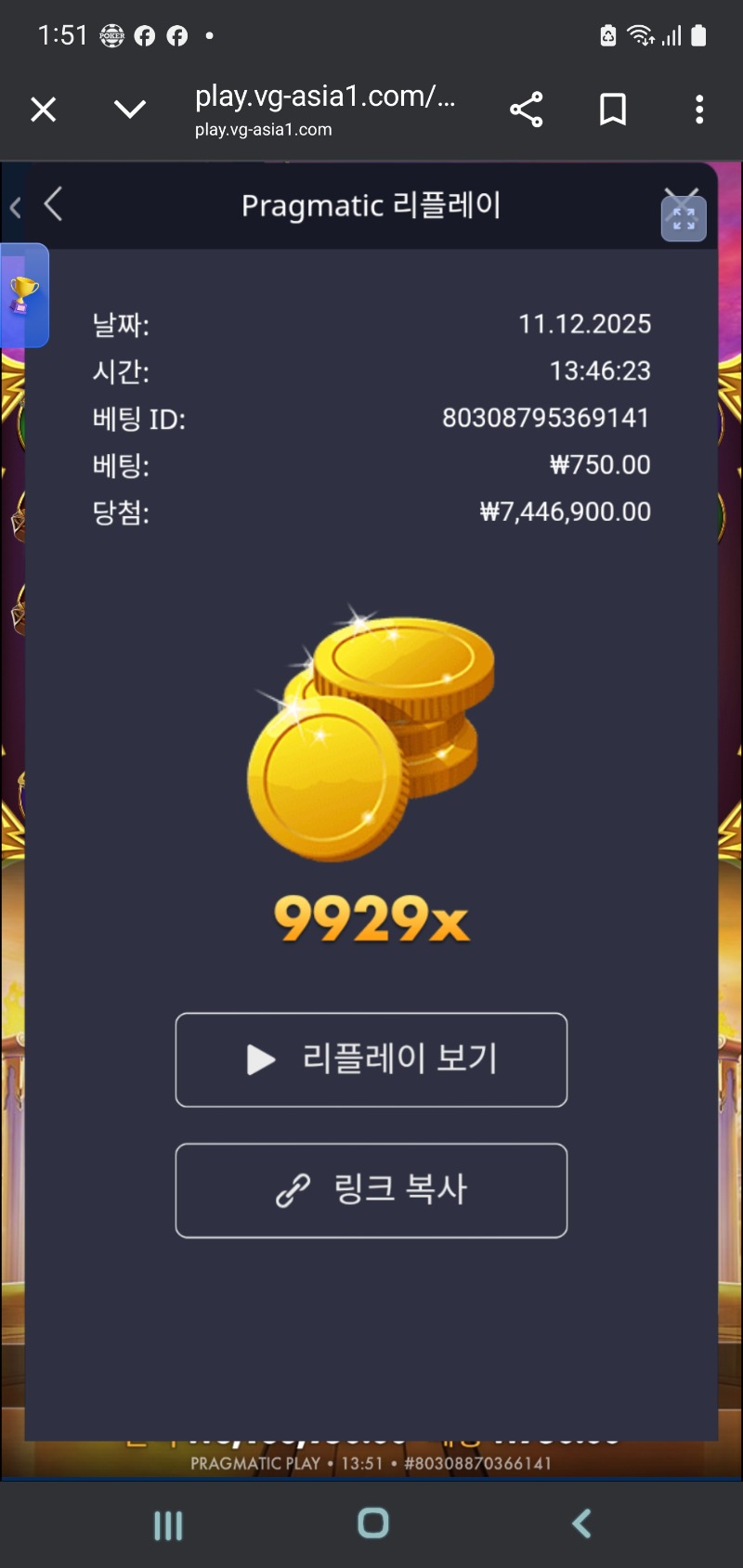Play the replay with 리플레이 보기
The height and width of the screenshot is (1568, 743).
click(371, 1059)
